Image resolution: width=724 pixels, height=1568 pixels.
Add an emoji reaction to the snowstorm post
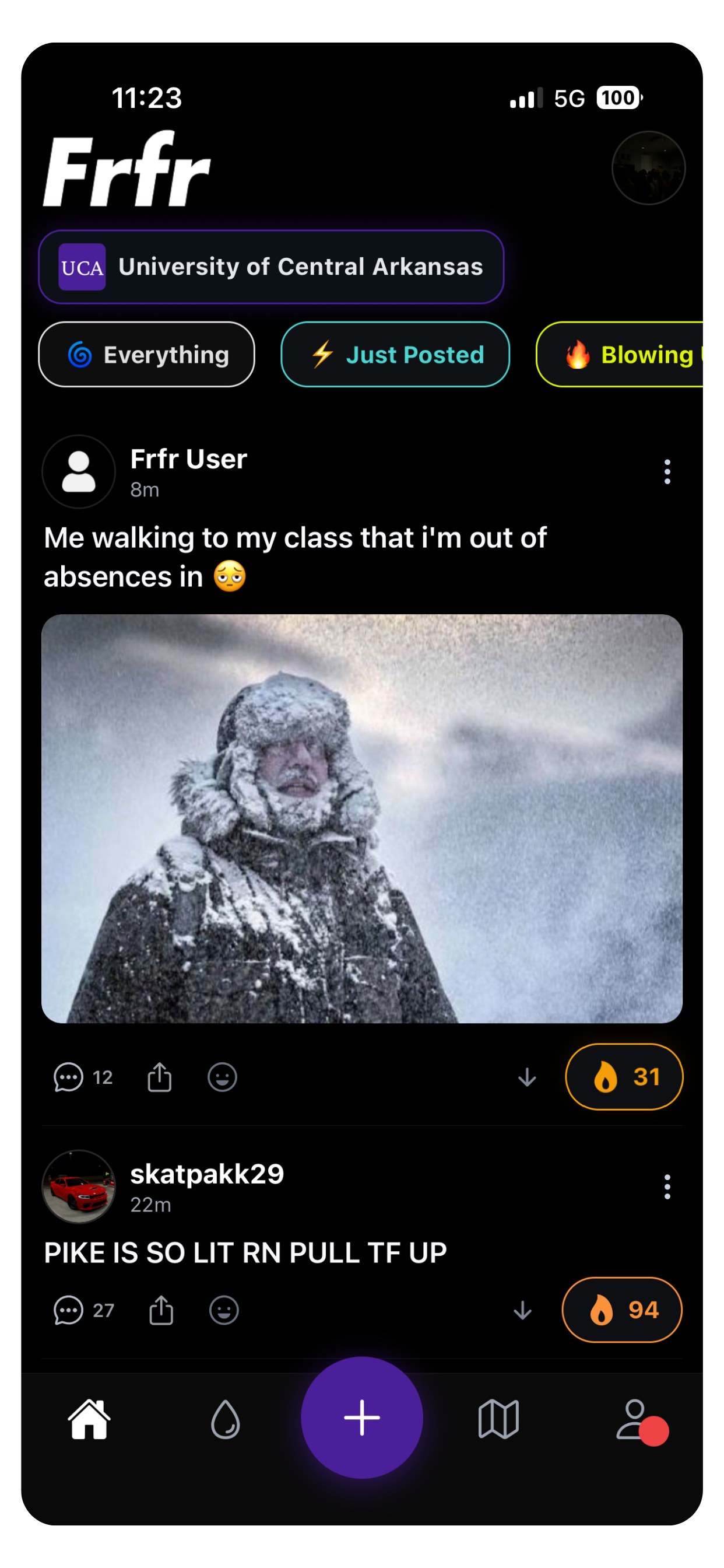click(222, 1077)
